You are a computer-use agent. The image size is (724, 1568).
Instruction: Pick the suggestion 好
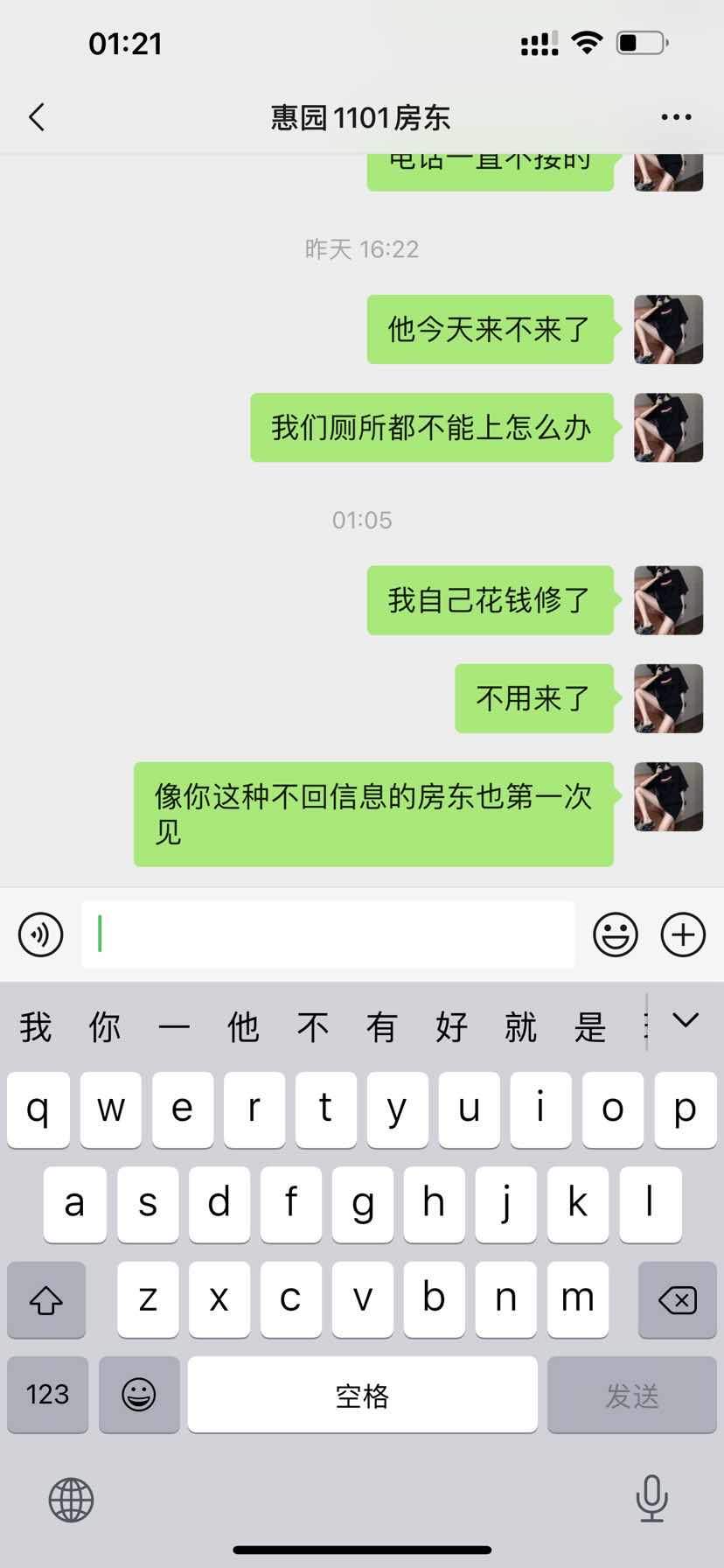click(x=451, y=1026)
